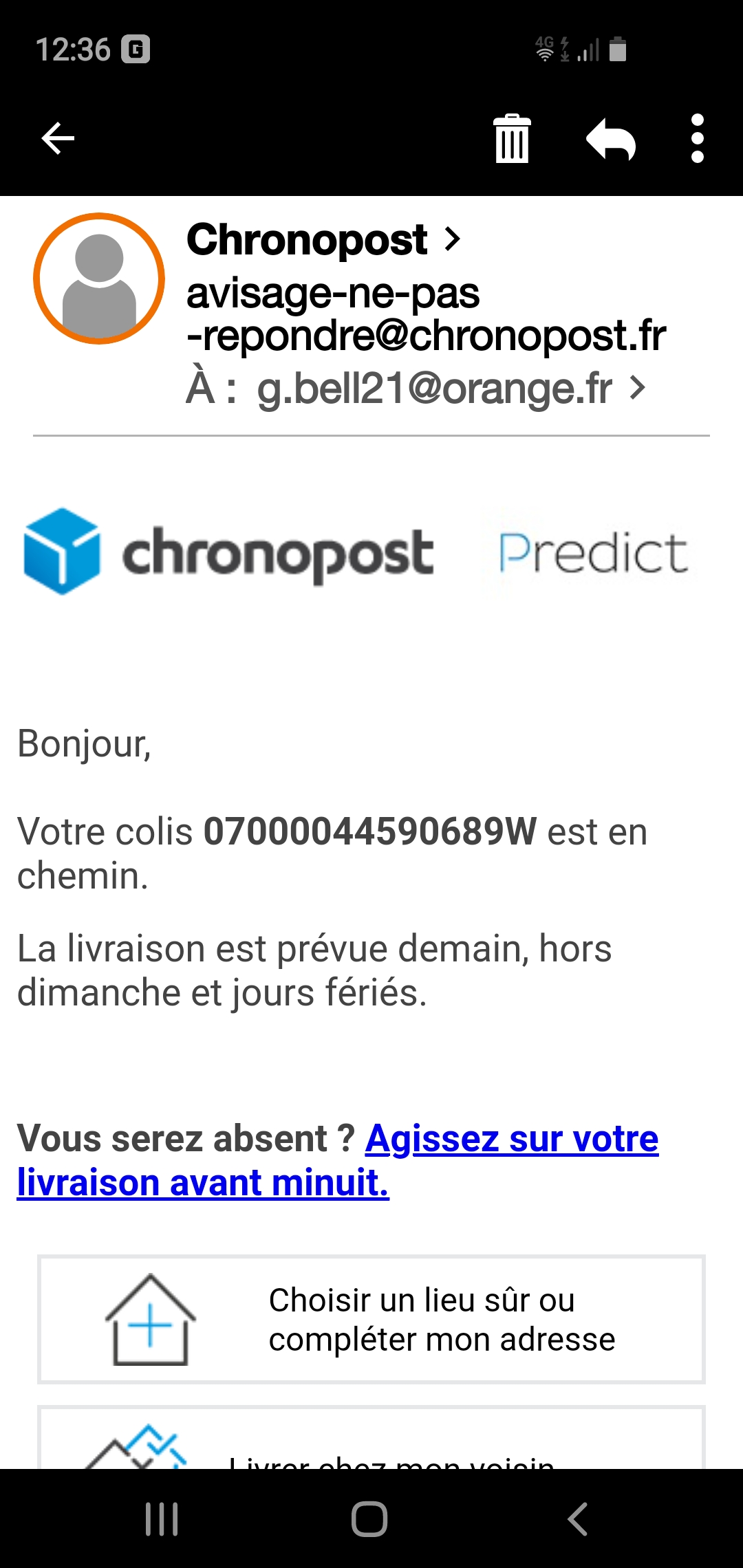The height and width of the screenshot is (1568, 743).
Task: Open the three-dot overflow menu
Action: 698,138
